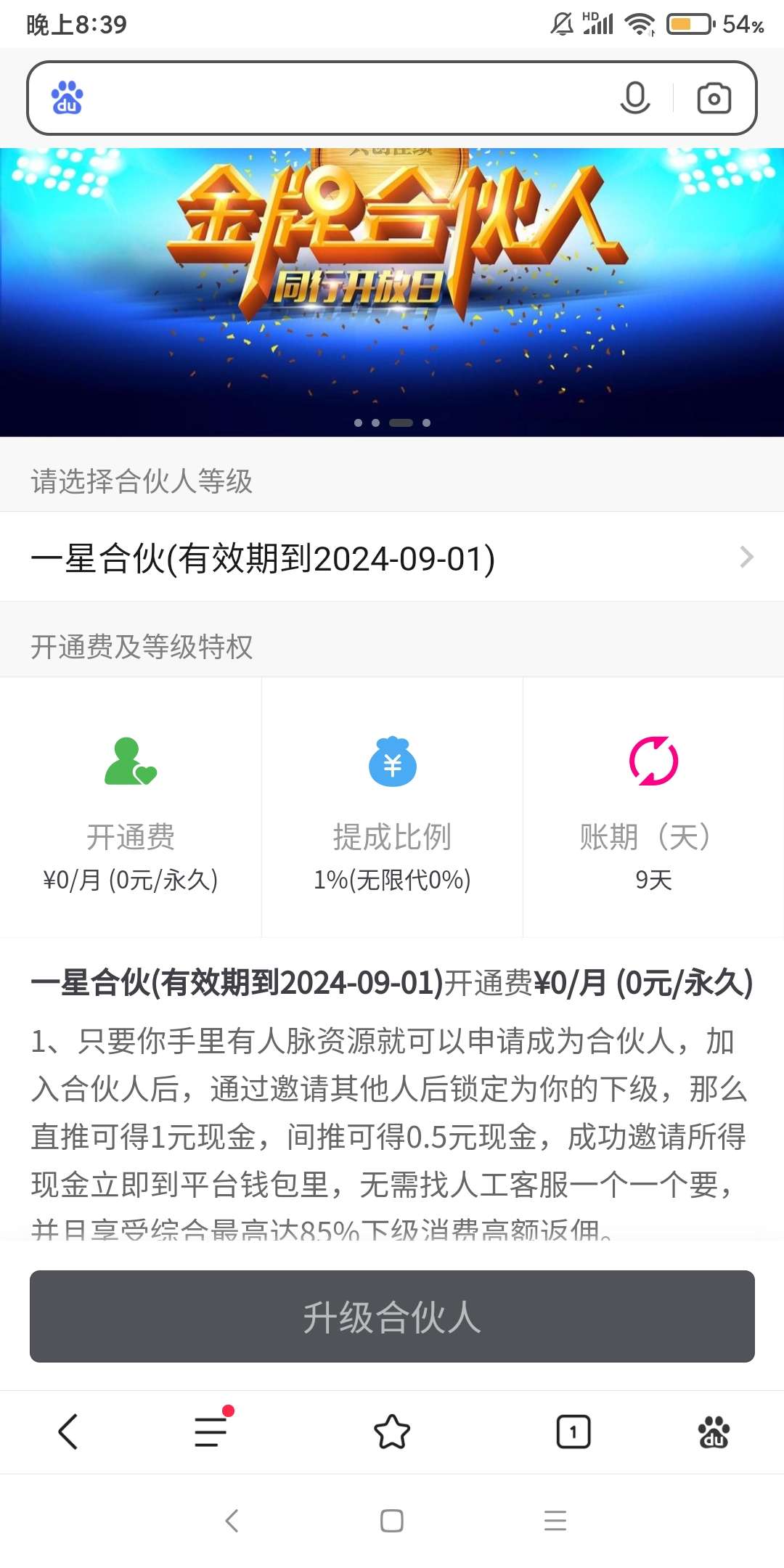Open the browser menu with red dot
This screenshot has width=784, height=1568.
pos(211,1432)
